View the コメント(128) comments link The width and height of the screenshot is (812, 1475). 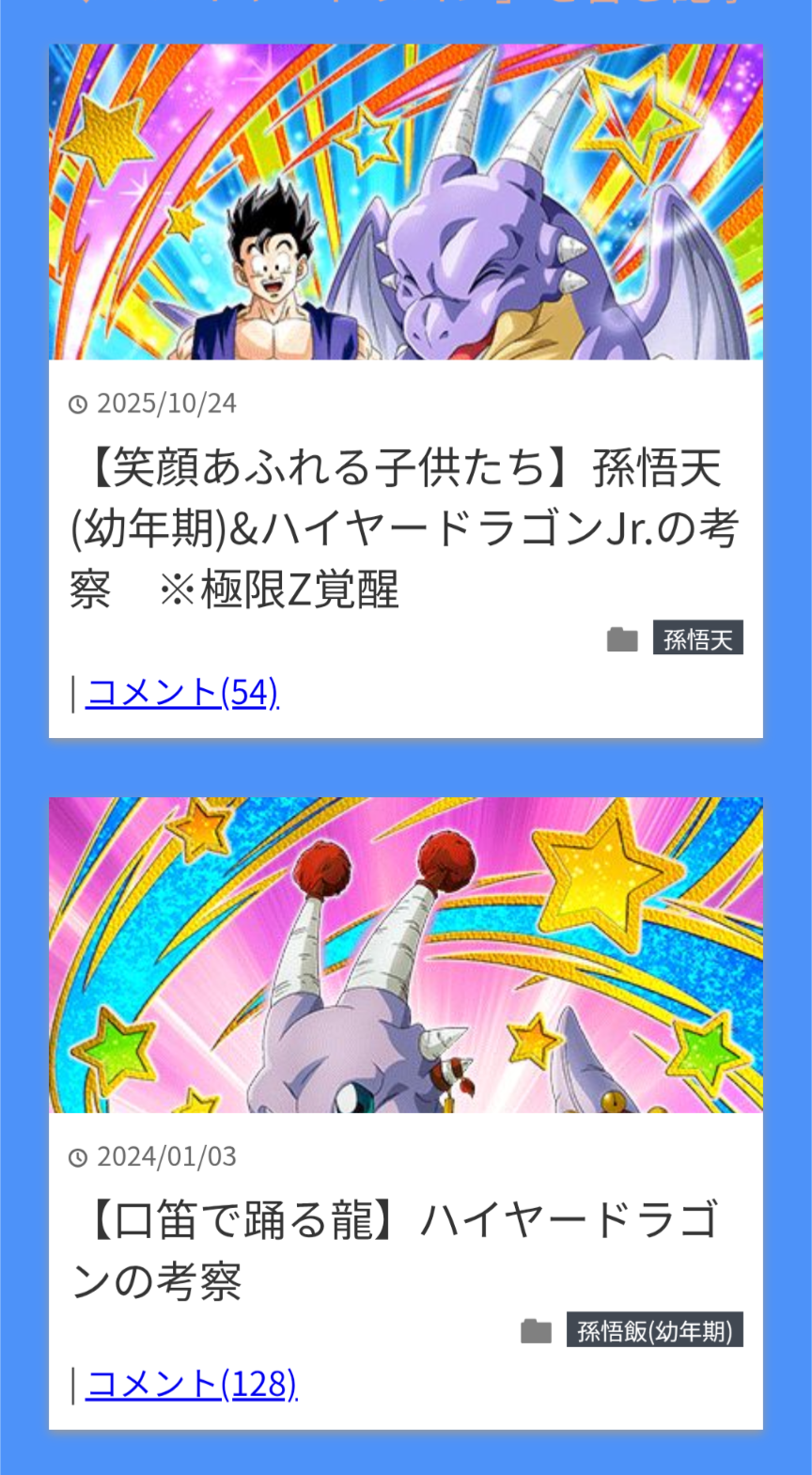pyautogui.click(x=192, y=1384)
